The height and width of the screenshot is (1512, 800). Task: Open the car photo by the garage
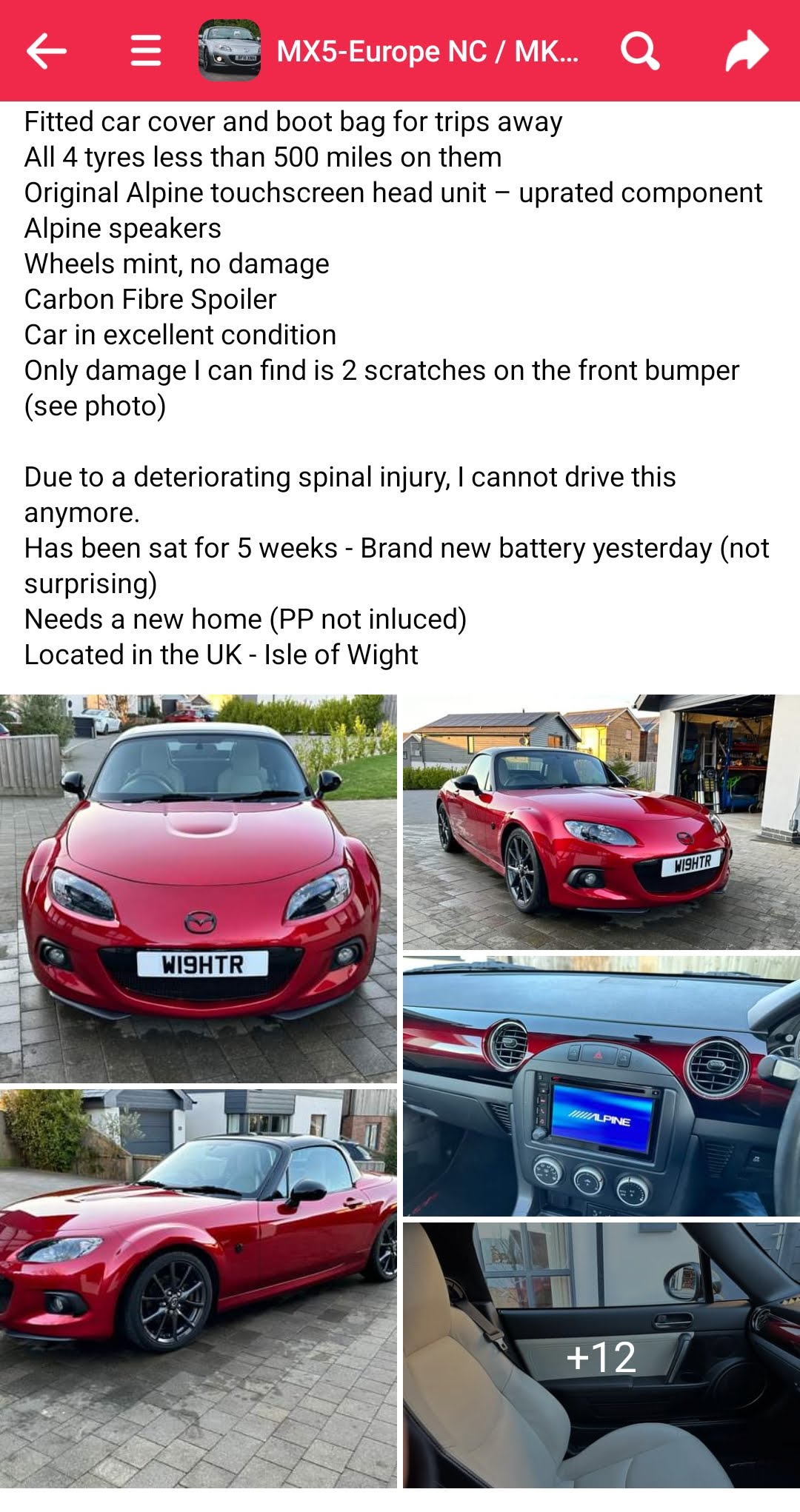[601, 821]
